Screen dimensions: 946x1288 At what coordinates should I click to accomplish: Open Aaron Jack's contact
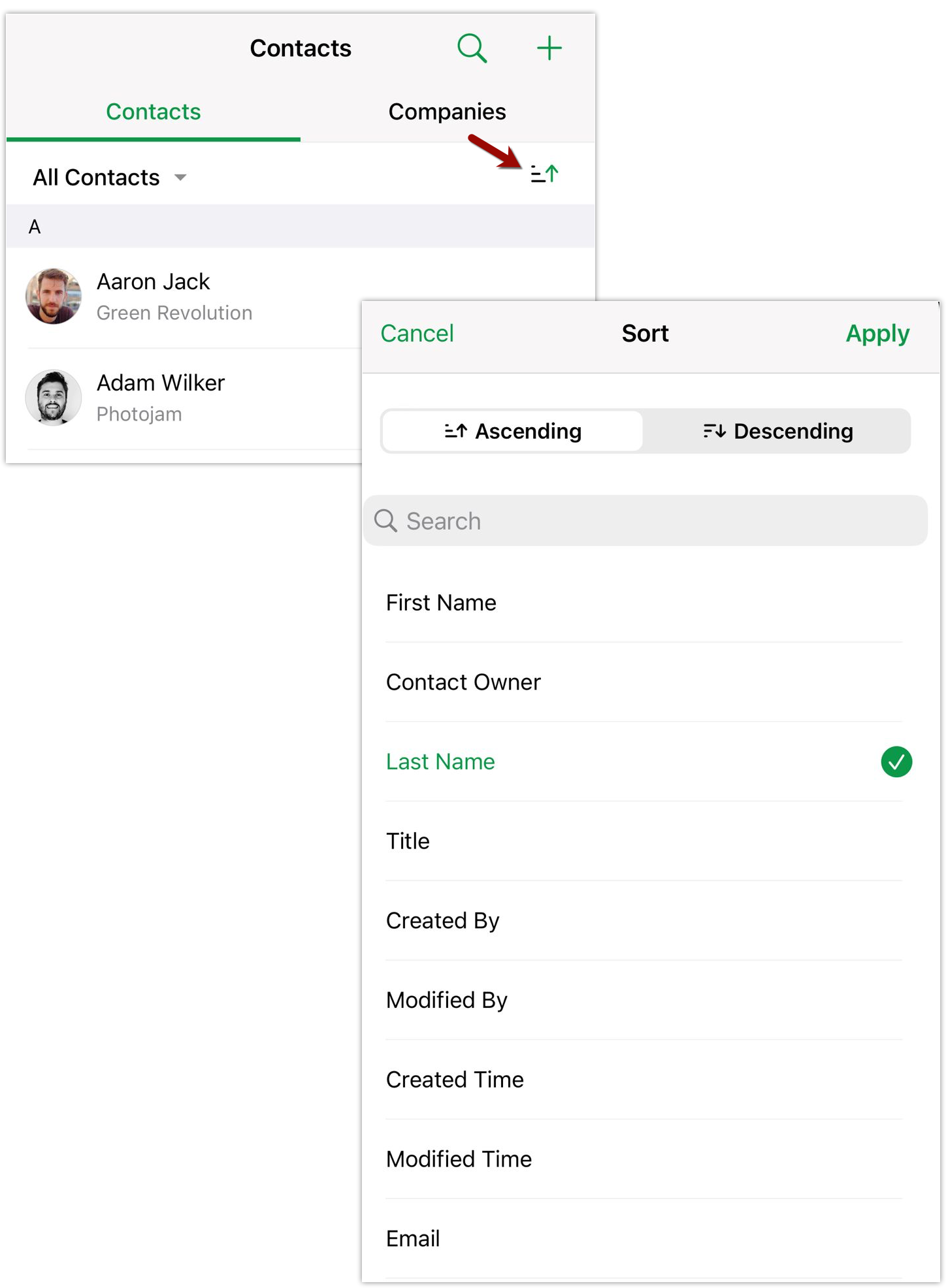tap(153, 297)
